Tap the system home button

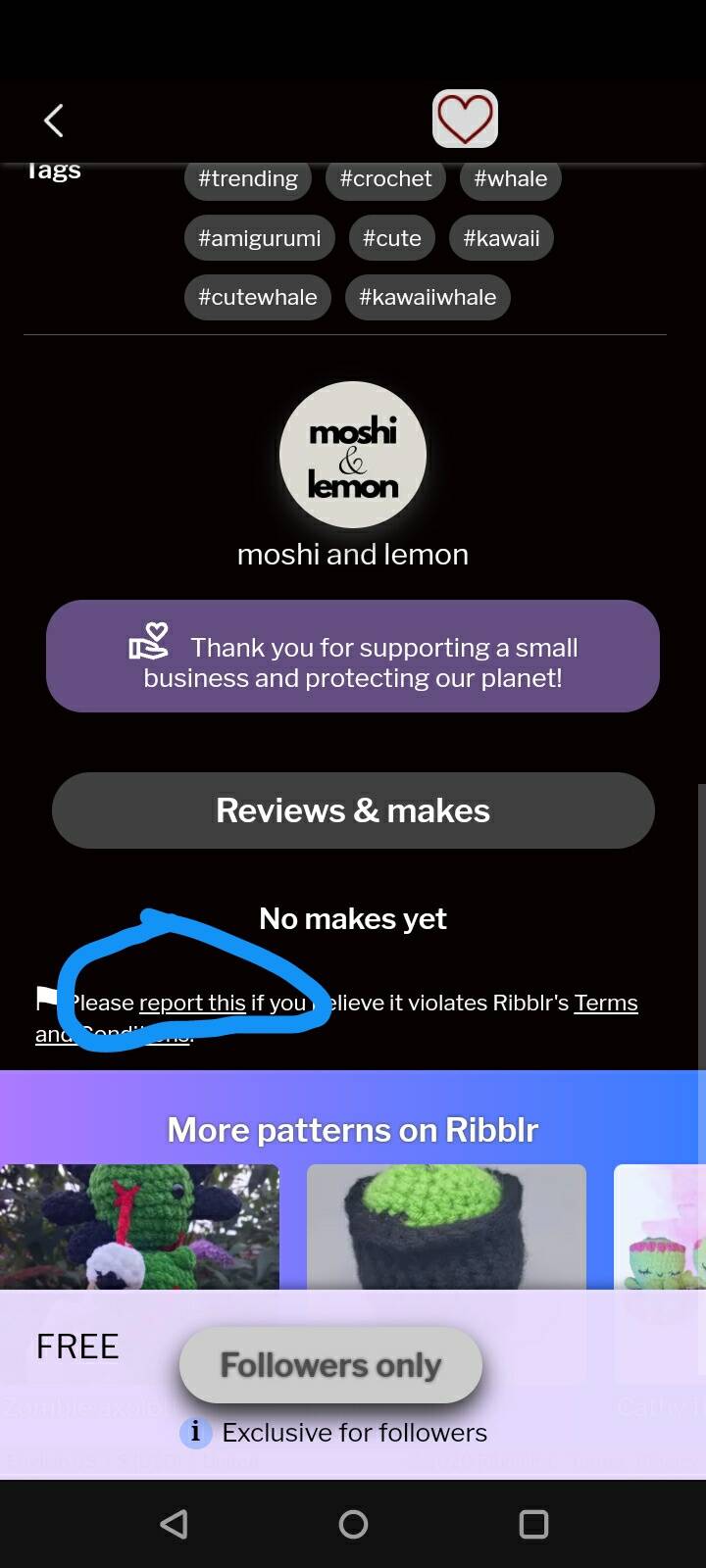coord(353,1524)
